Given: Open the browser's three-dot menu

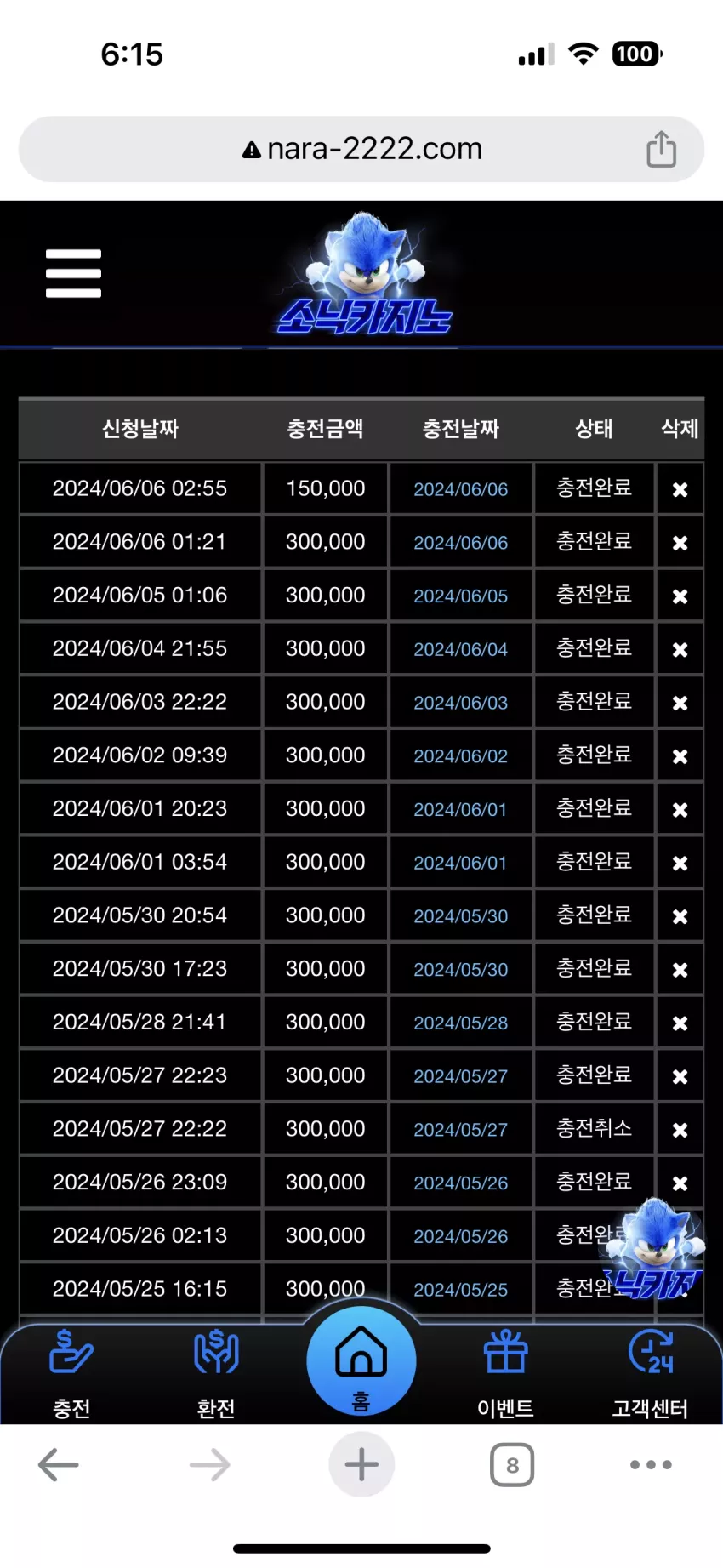Looking at the screenshot, I should (651, 1464).
